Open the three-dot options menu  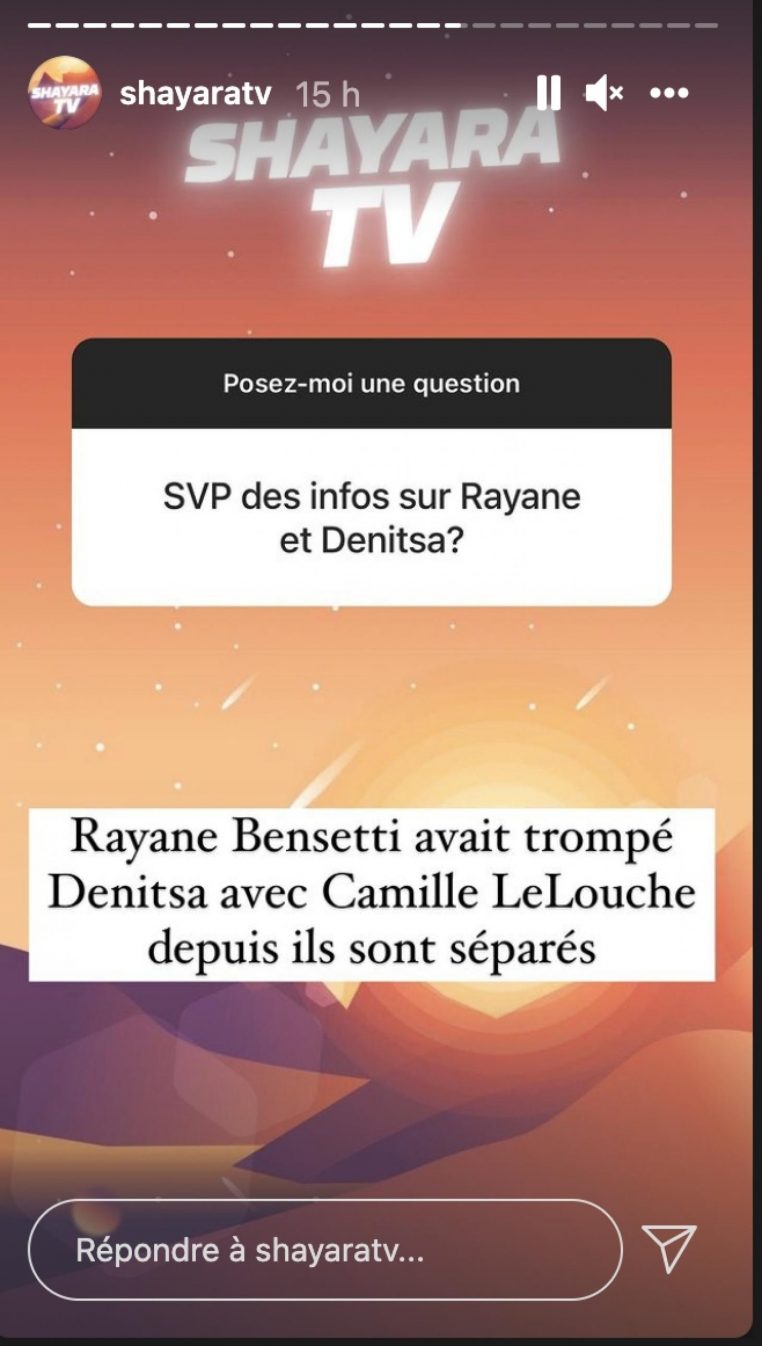[669, 94]
